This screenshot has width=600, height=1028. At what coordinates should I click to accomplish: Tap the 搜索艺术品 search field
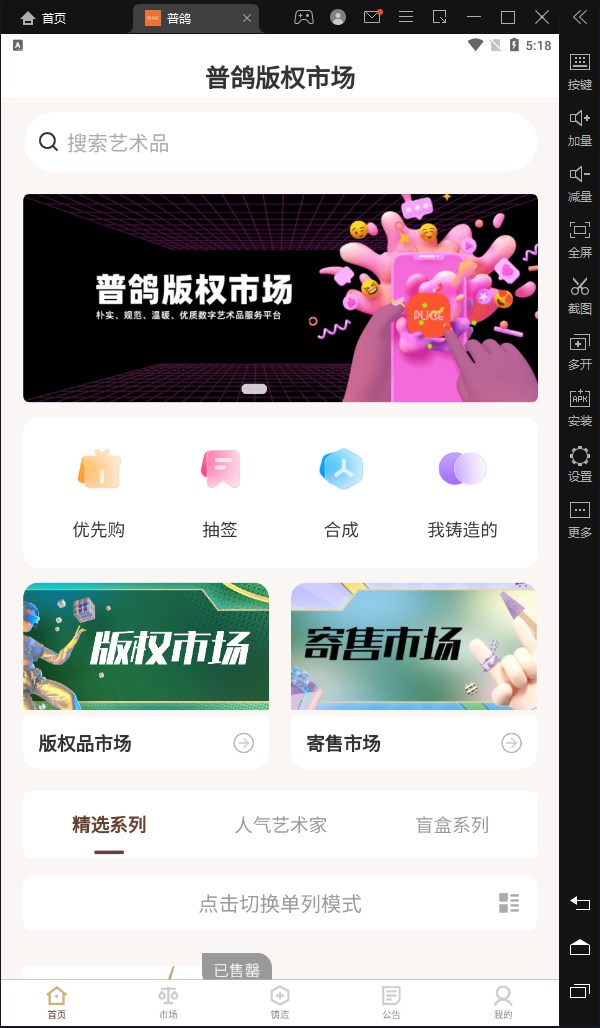pyautogui.click(x=280, y=142)
